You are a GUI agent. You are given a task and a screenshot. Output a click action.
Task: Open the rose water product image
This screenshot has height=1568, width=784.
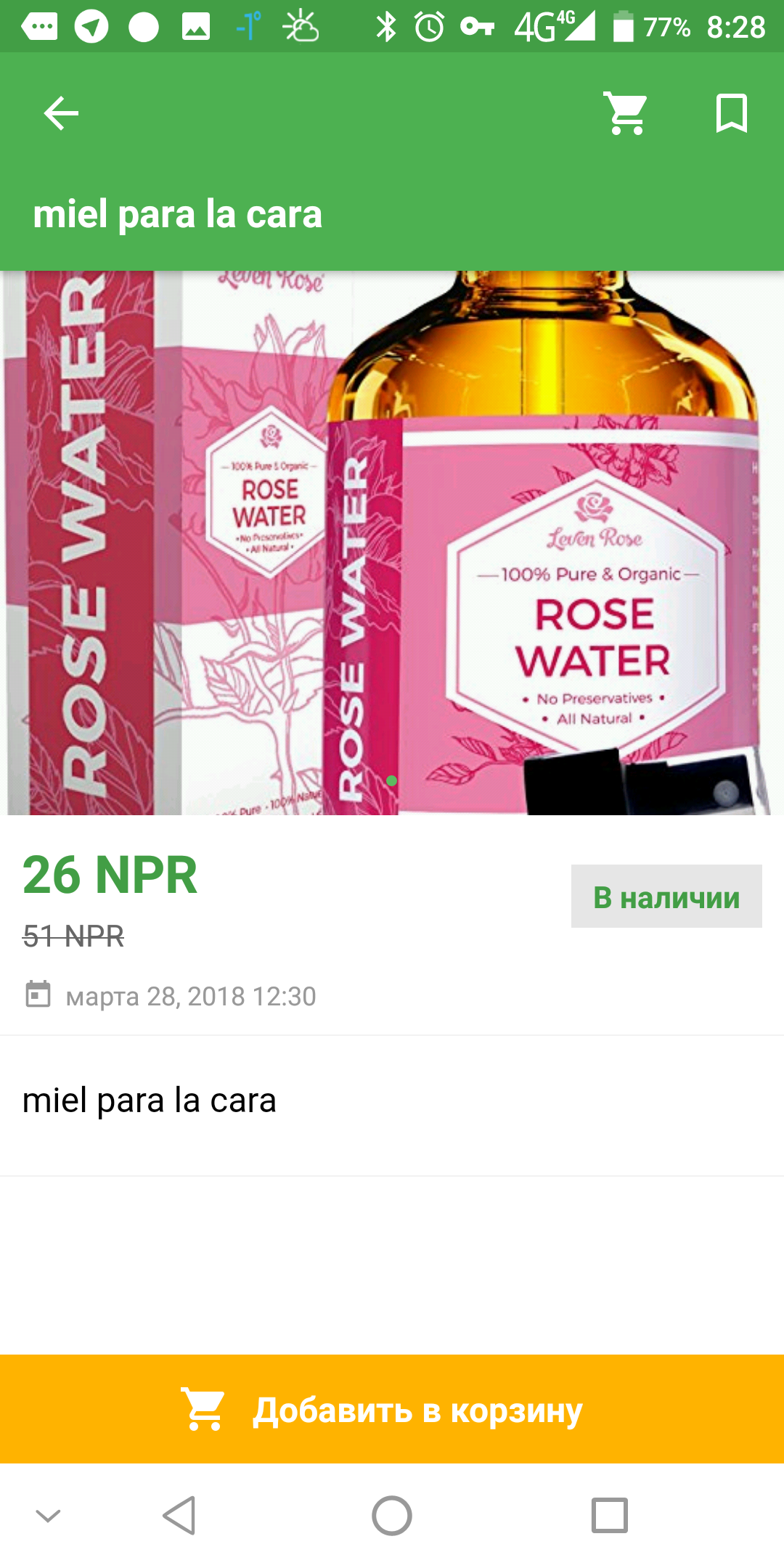pyautogui.click(x=392, y=543)
